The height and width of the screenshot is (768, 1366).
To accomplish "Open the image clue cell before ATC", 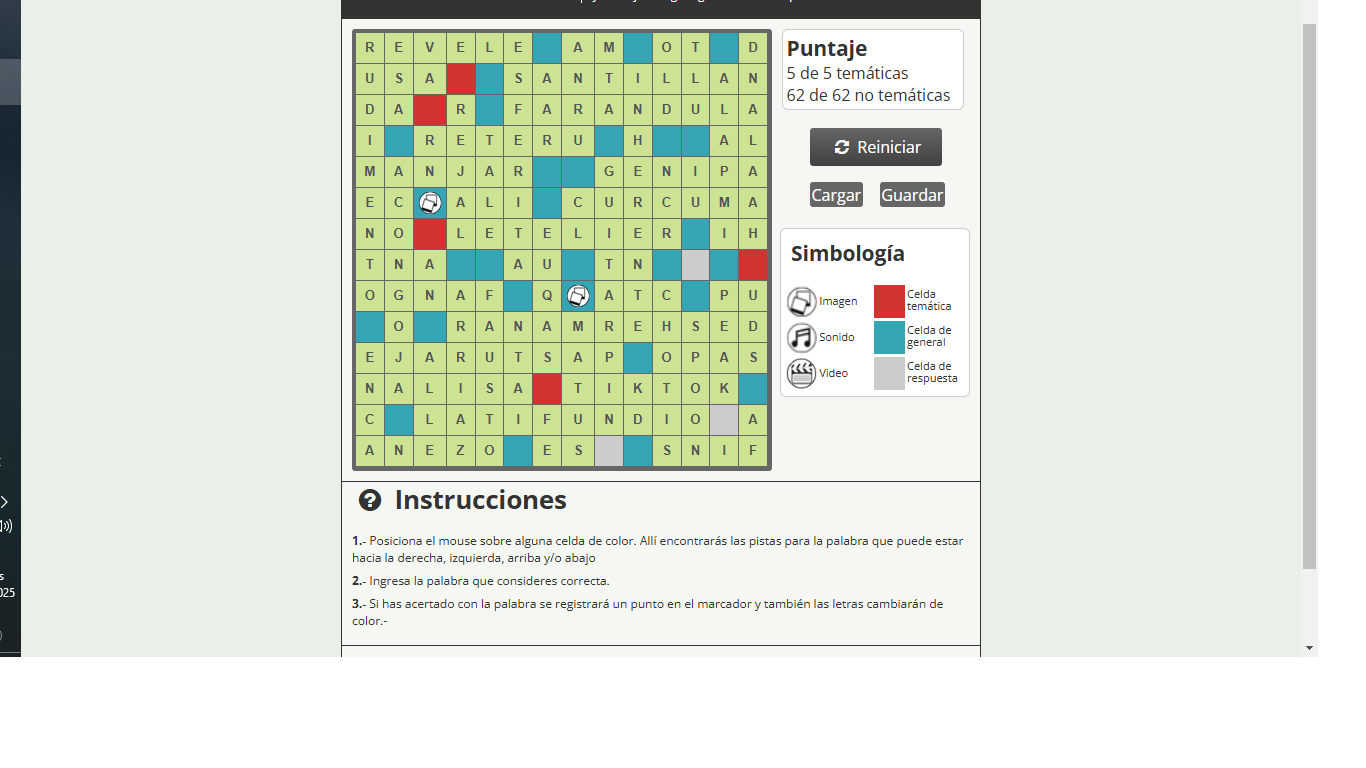I will [578, 296].
